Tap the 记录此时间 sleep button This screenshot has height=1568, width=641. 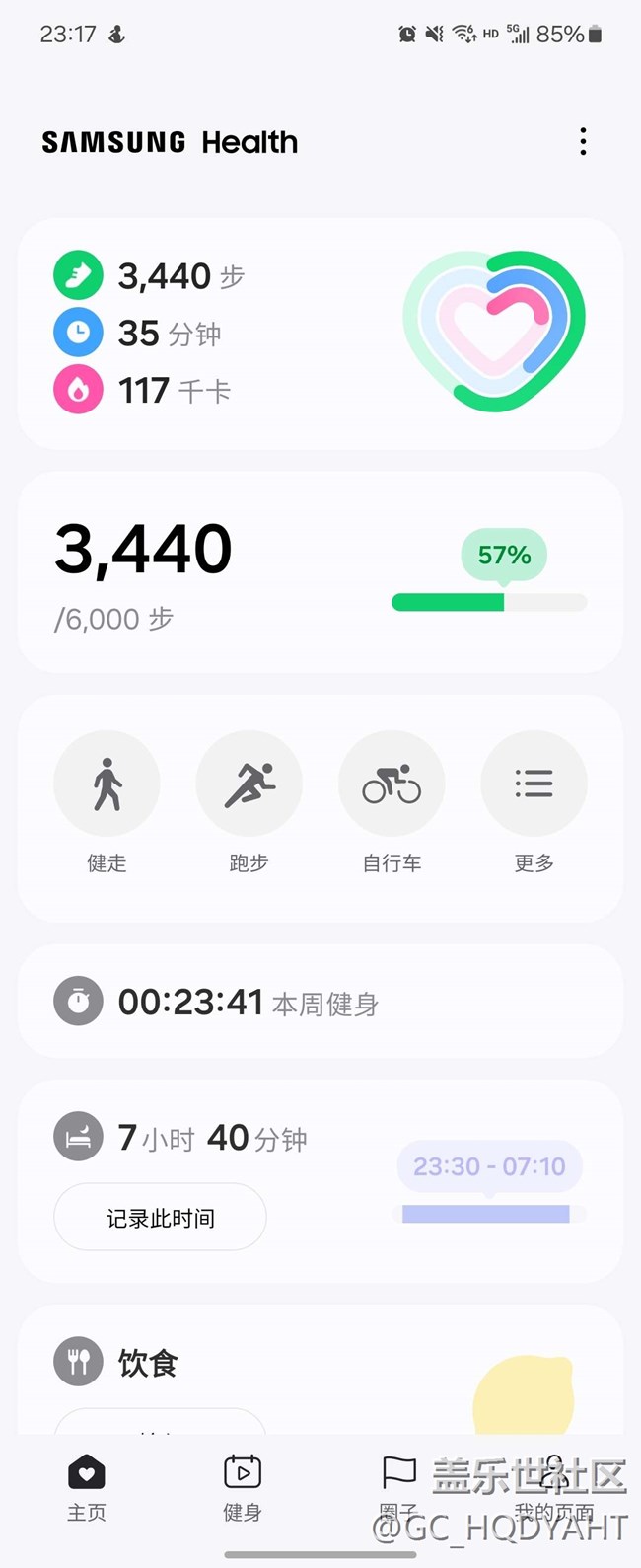[x=160, y=1218]
